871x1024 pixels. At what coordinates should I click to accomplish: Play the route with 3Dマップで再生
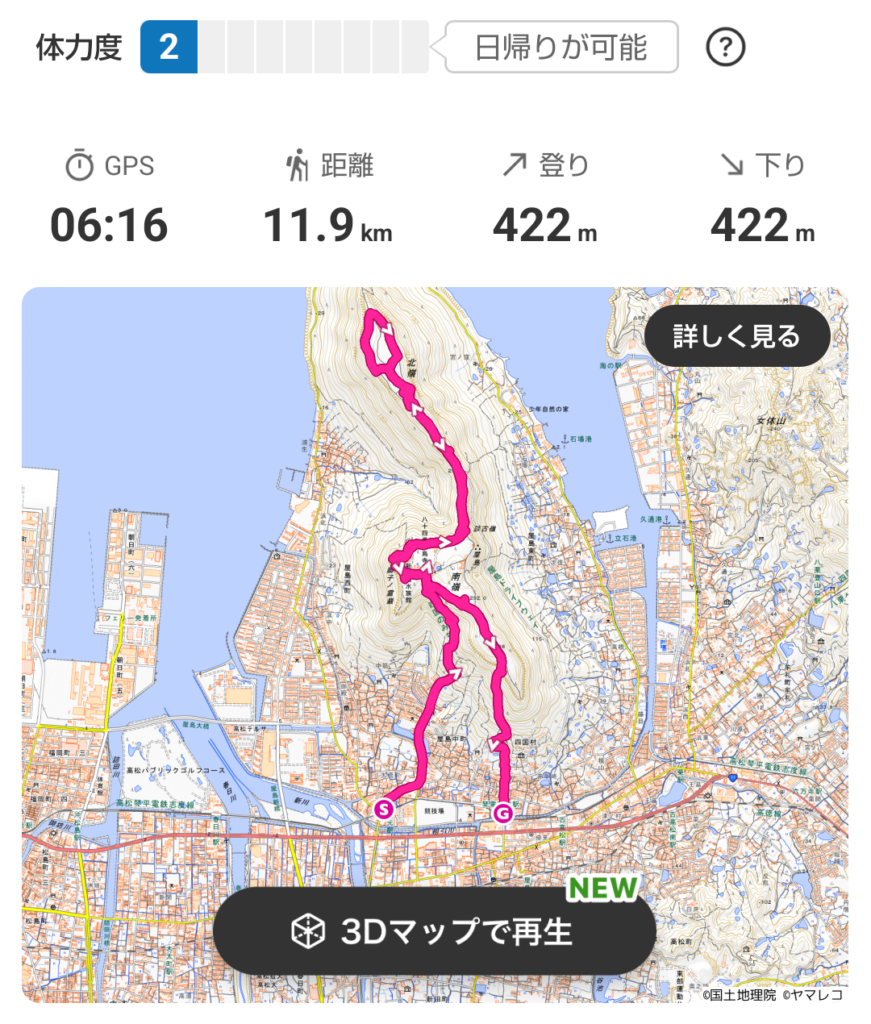[434, 931]
